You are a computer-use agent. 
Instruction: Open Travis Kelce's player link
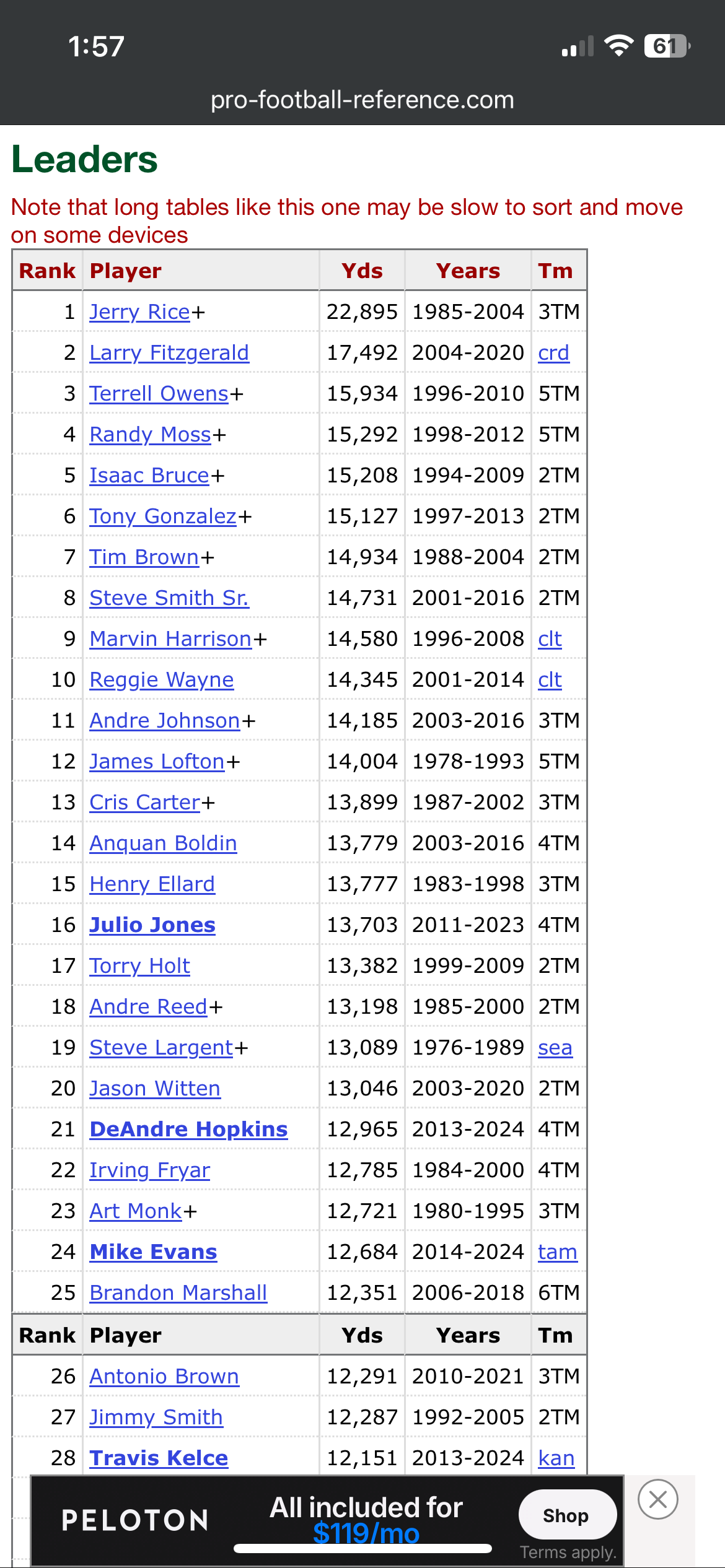point(159,1458)
